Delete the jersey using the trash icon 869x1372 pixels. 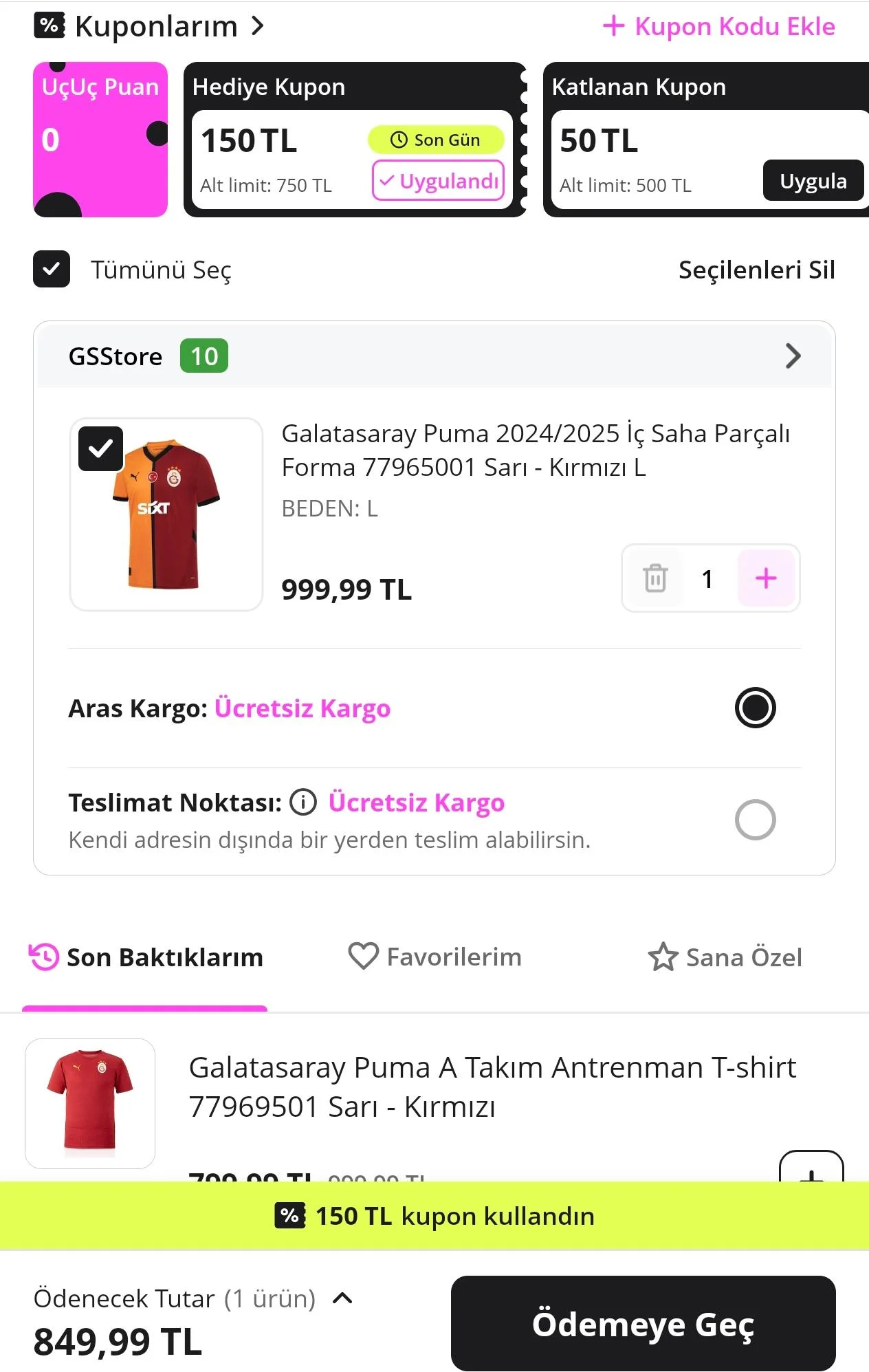click(655, 578)
